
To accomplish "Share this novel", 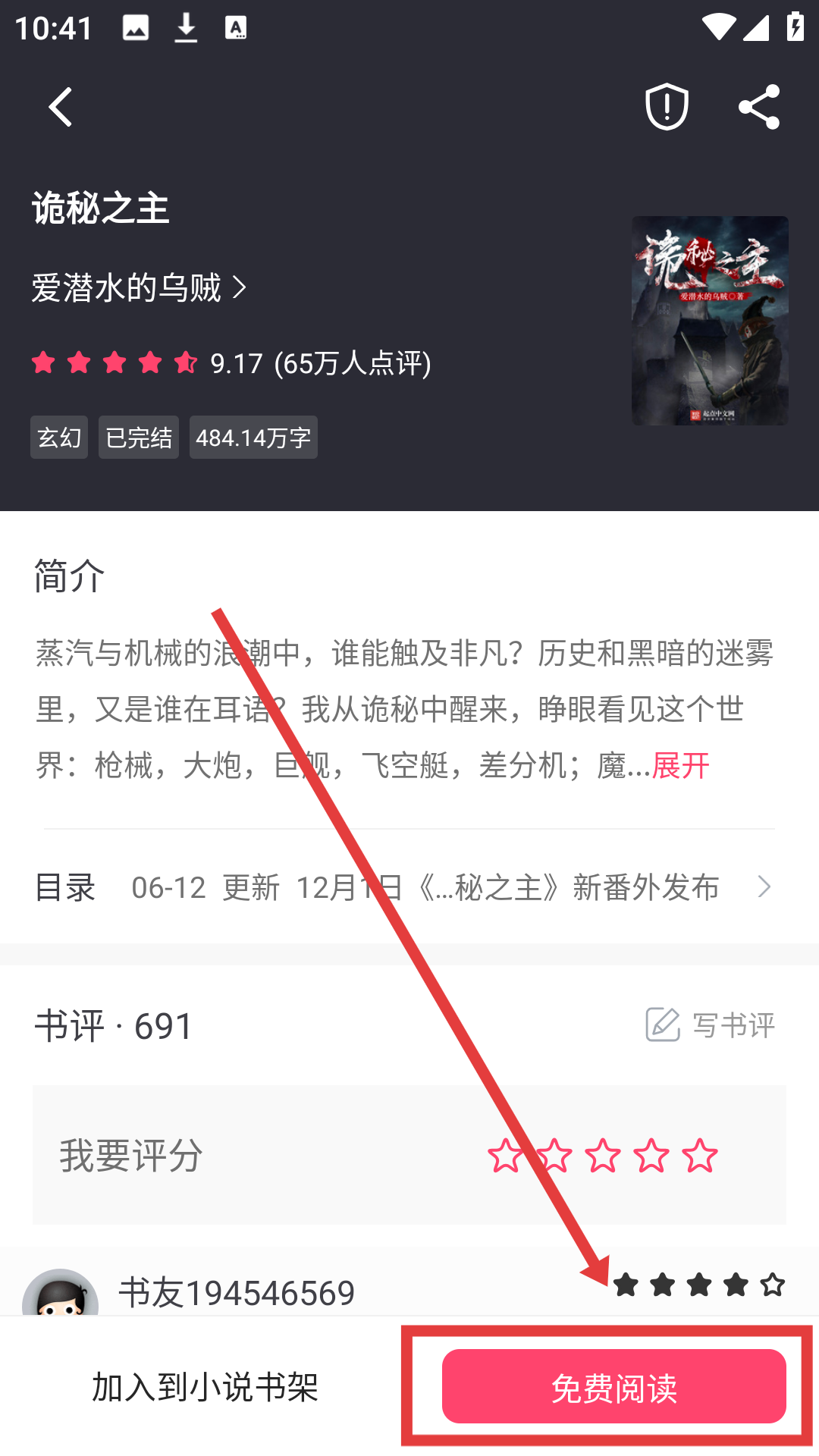I will coord(758,107).
